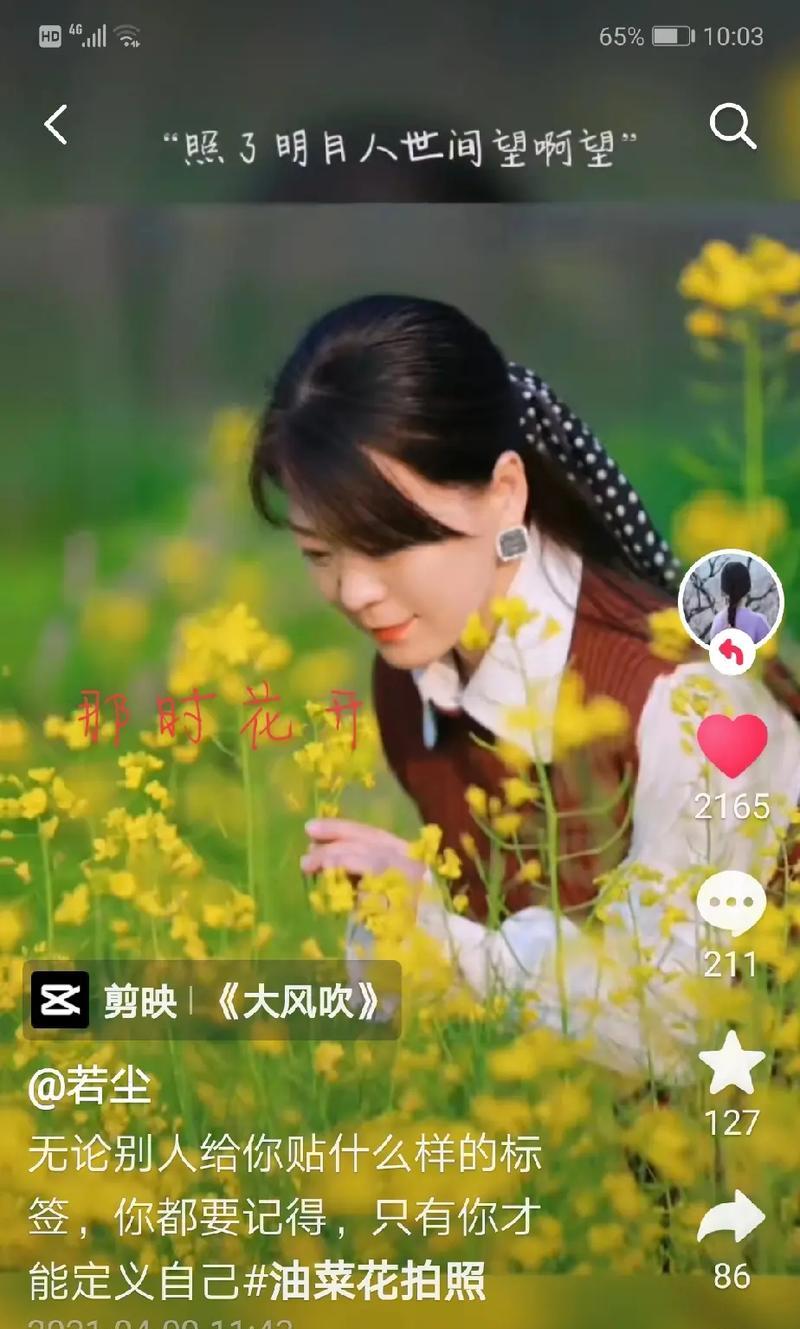
Task: Add video to favorites with star
Action: click(731, 1063)
